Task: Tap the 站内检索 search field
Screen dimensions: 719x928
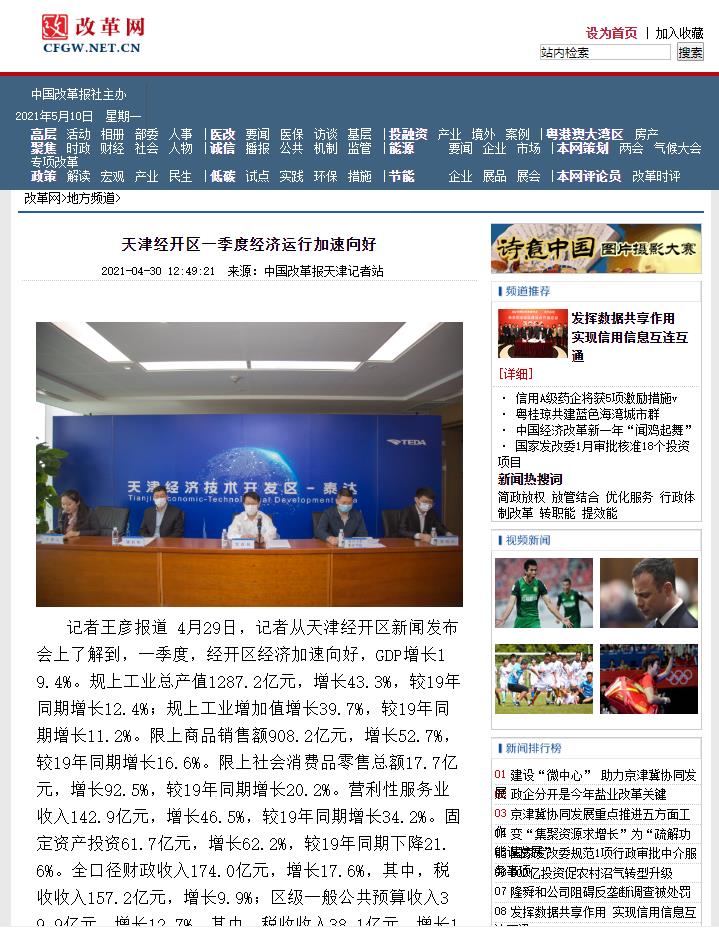Action: [x=604, y=52]
